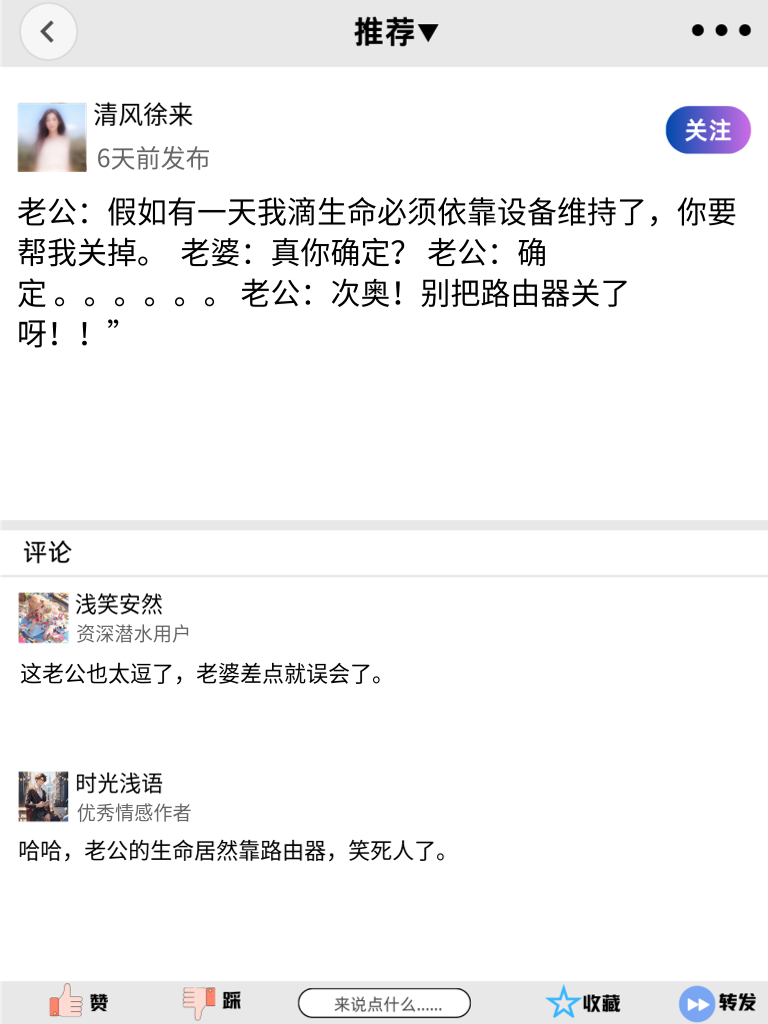Tap the back arrow to return
This screenshot has width=768, height=1024.
(x=48, y=31)
